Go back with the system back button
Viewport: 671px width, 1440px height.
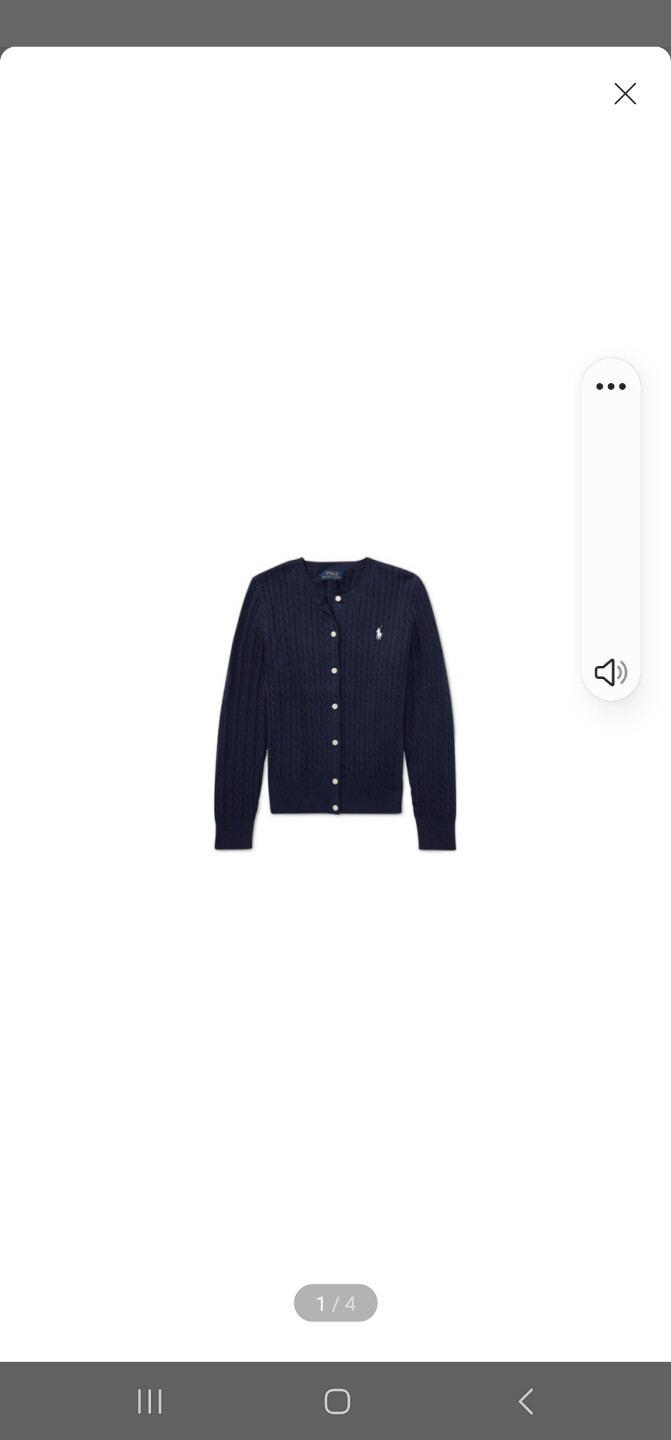point(526,1401)
